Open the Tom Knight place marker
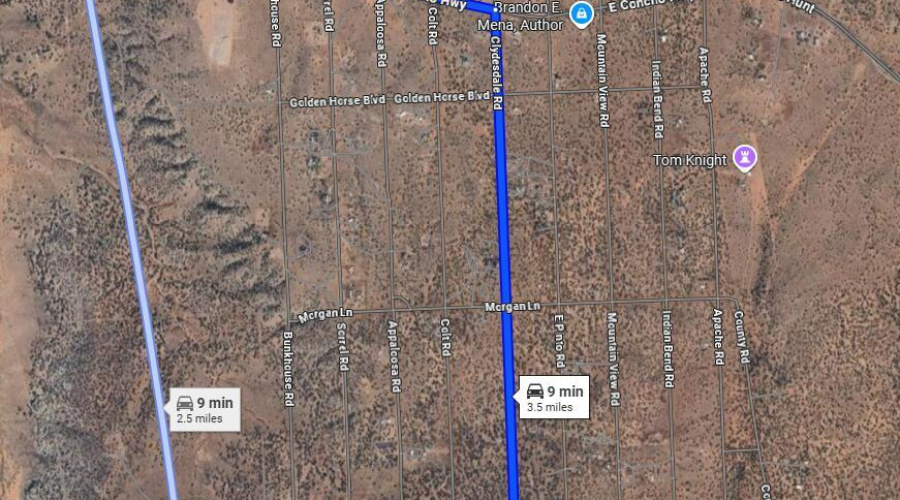Screen dimensions: 900x500 pyautogui.click(x=744, y=157)
